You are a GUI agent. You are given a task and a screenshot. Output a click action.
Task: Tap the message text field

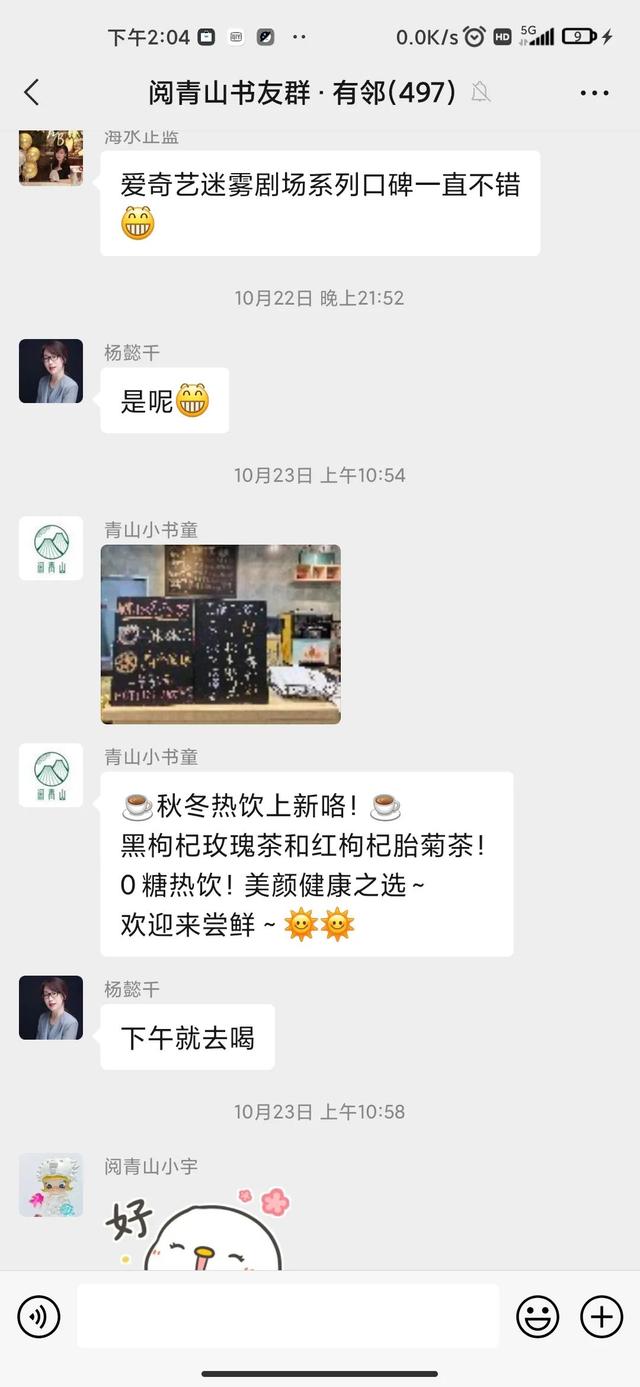click(287, 1316)
